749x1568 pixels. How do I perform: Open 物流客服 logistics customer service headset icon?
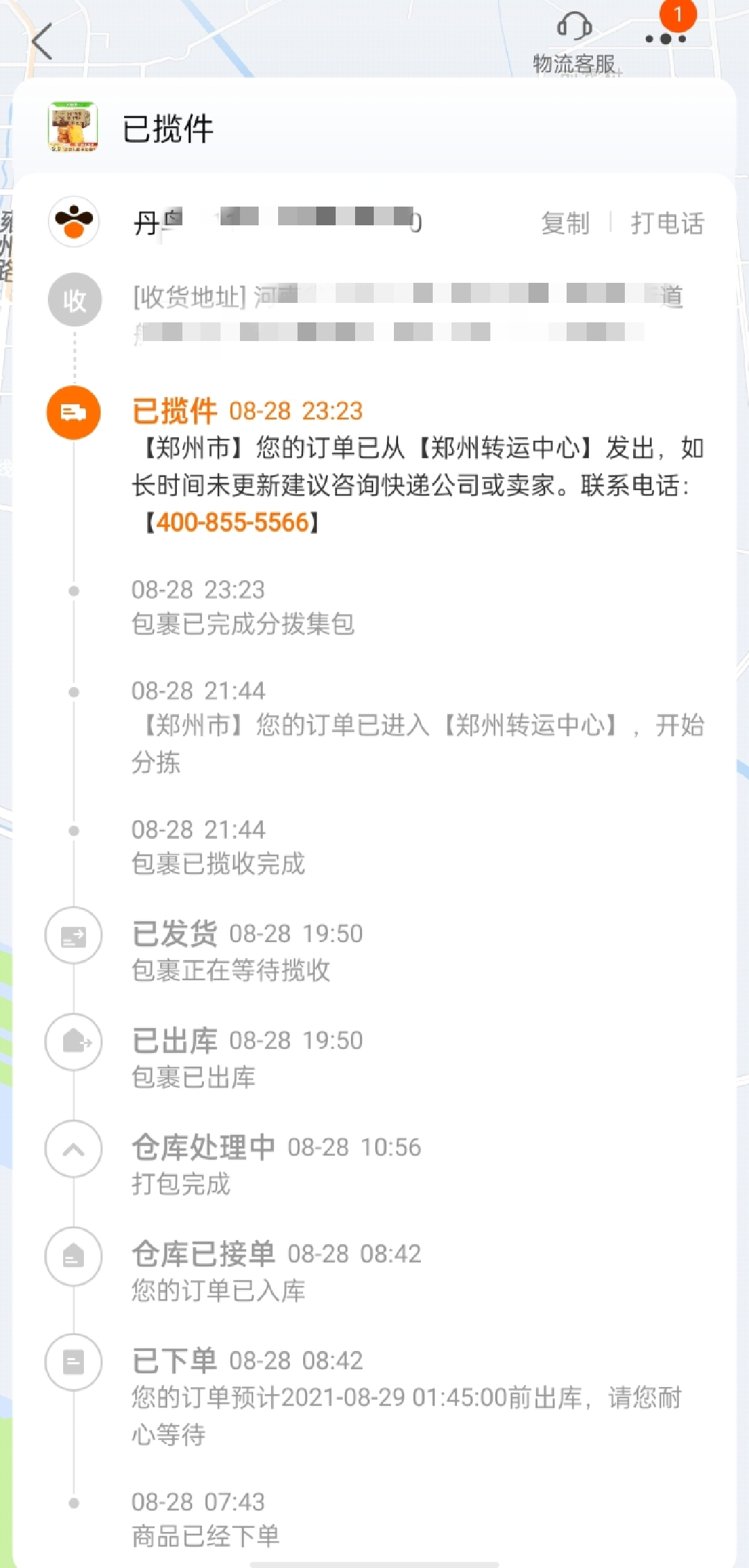(x=574, y=28)
